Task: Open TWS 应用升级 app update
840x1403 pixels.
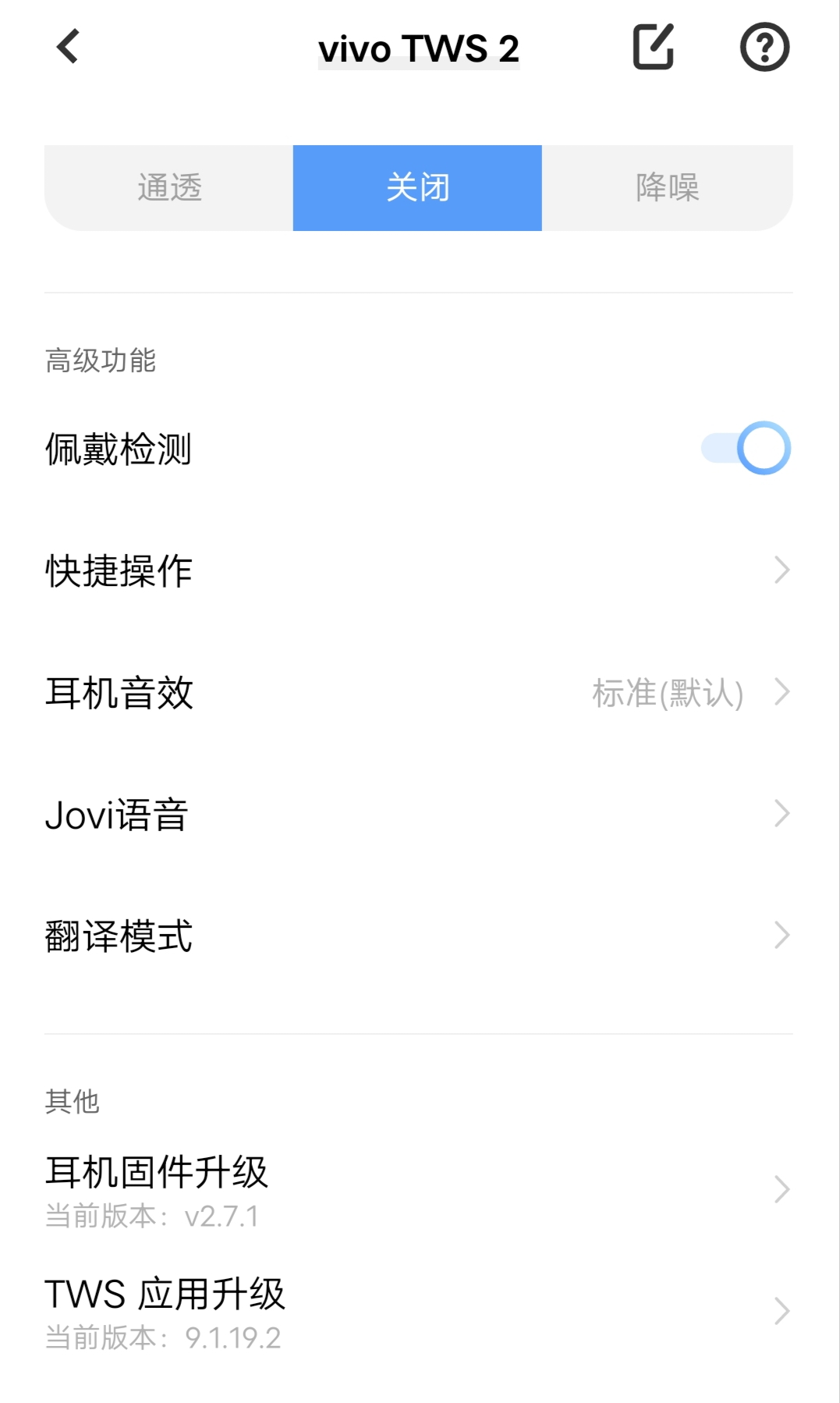Action: tap(419, 1312)
